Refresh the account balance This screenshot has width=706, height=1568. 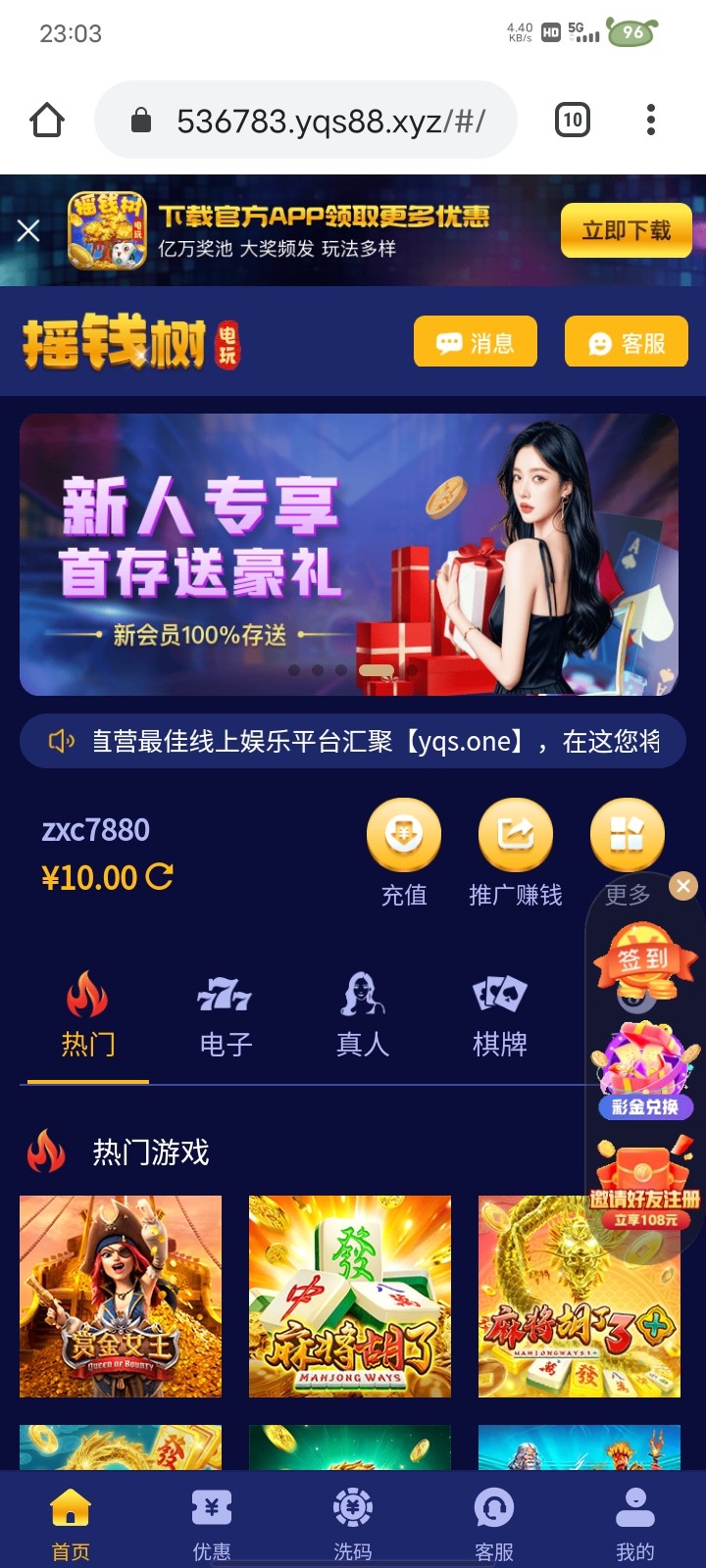click(x=160, y=876)
